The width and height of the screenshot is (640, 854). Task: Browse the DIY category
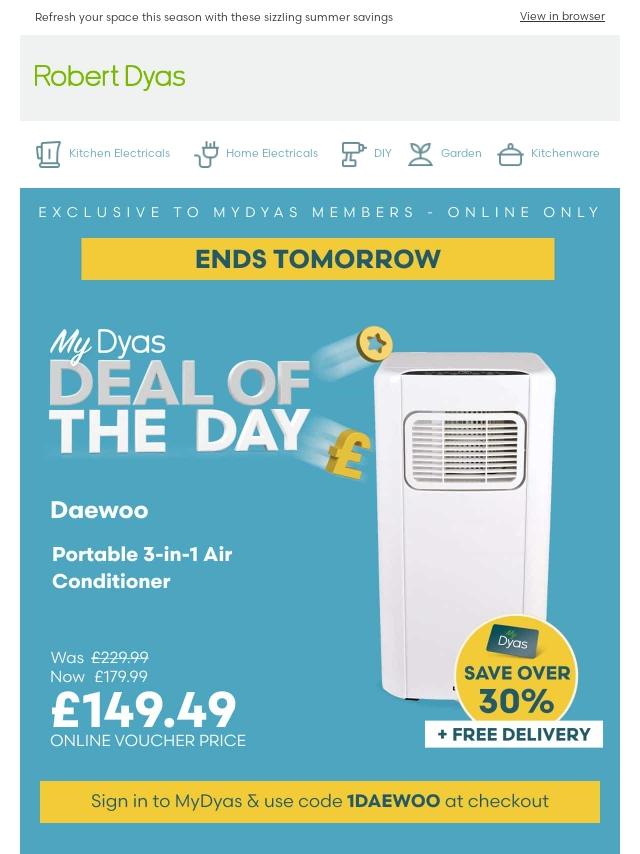(367, 154)
